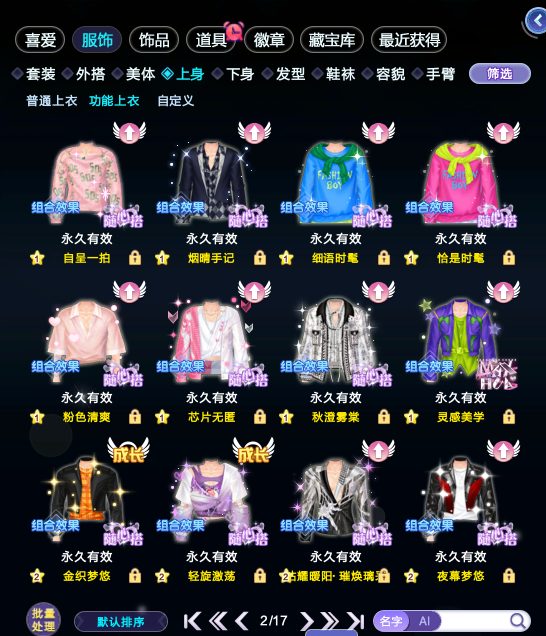Tap the back arrow button
Image resolution: width=546 pixels, height=636 pixels.
tap(536, 20)
